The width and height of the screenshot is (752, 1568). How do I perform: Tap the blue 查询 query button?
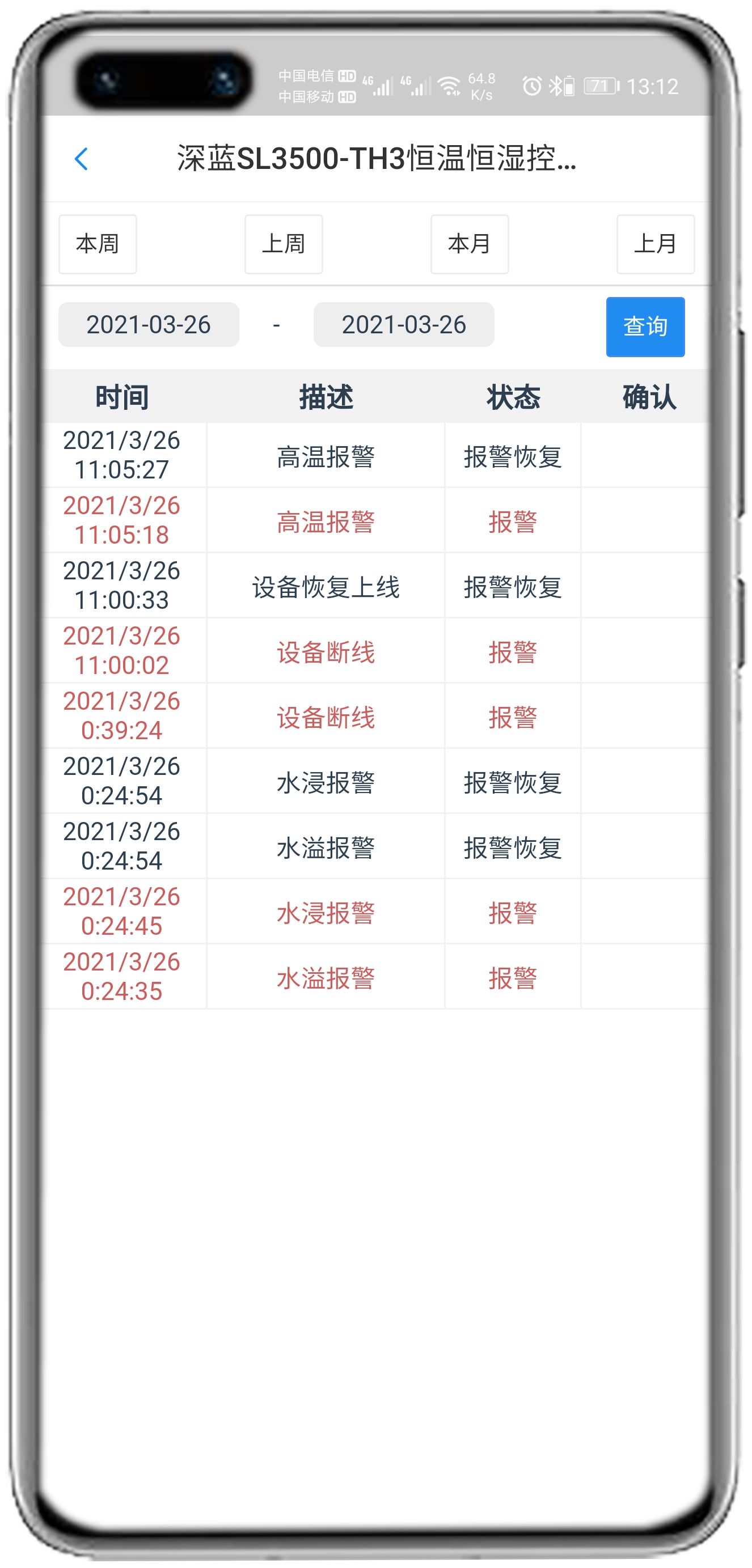(645, 327)
